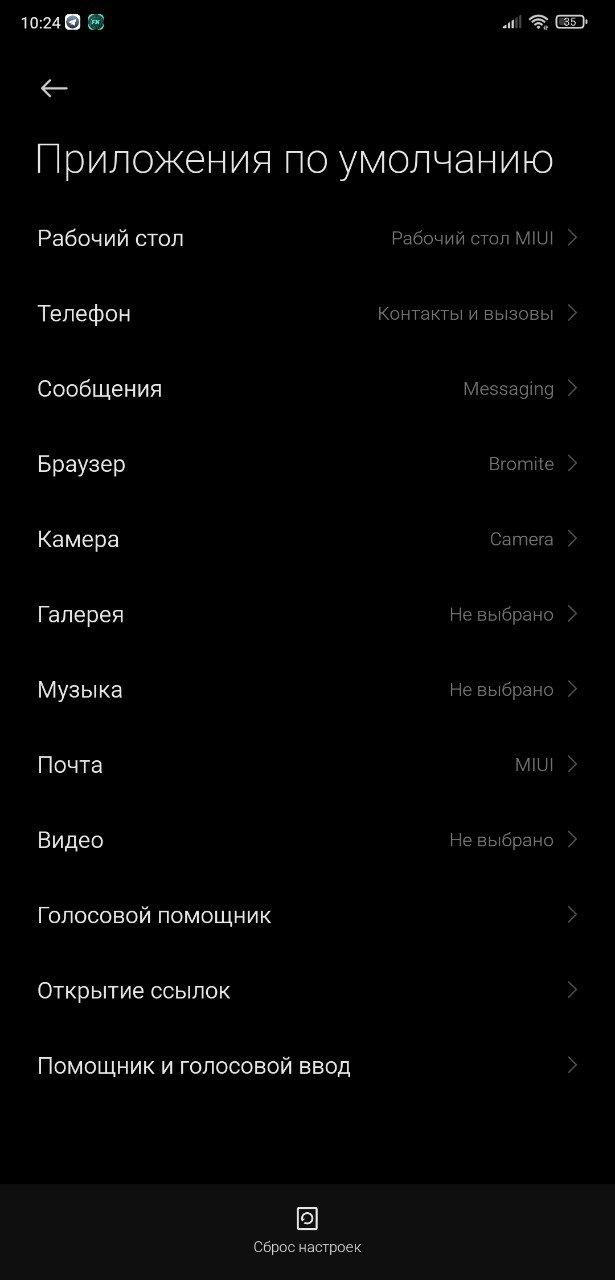Viewport: 615px width, 1280px height.
Task: Open the Телефон default app row
Action: (307, 314)
